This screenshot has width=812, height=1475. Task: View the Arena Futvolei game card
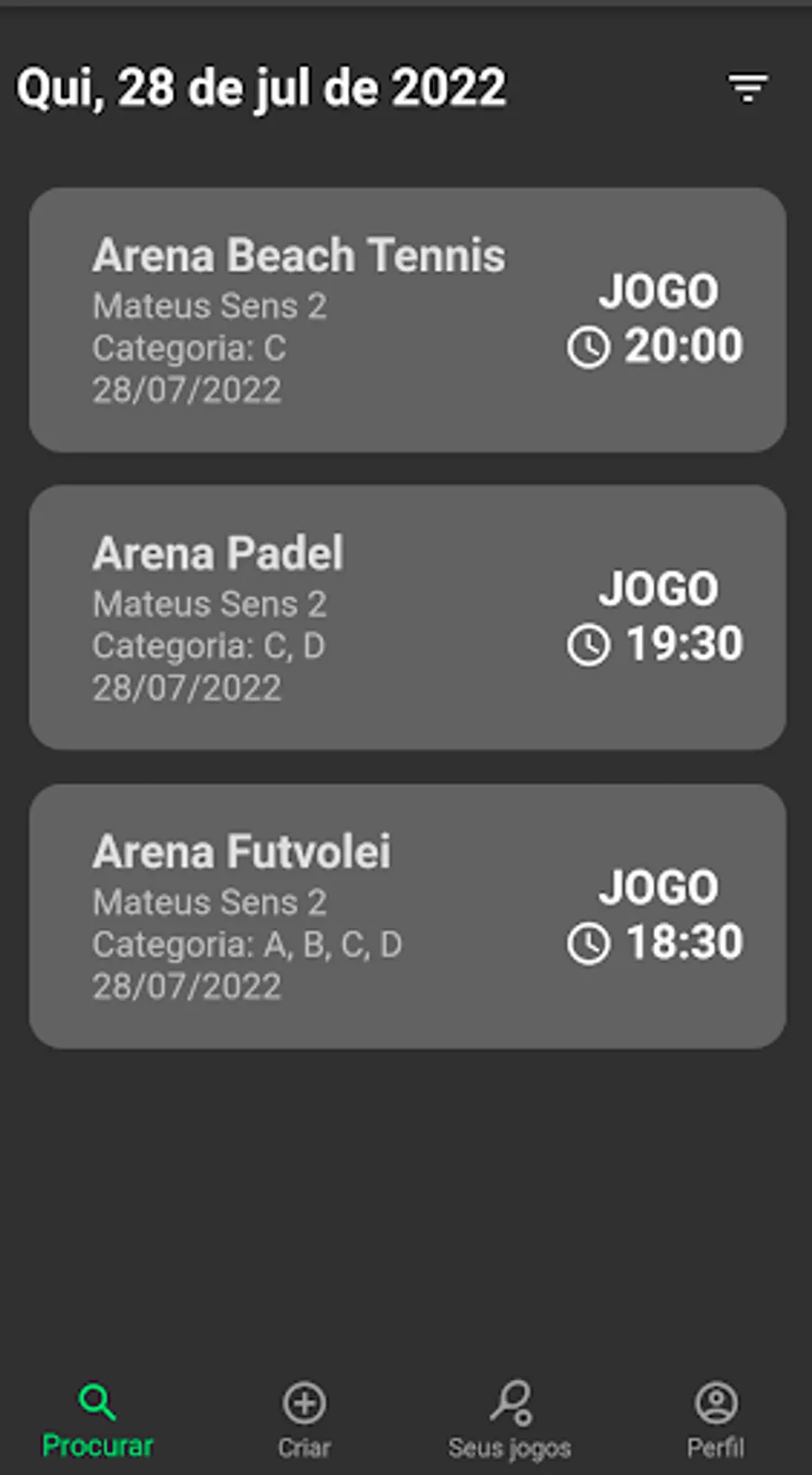[x=407, y=916]
